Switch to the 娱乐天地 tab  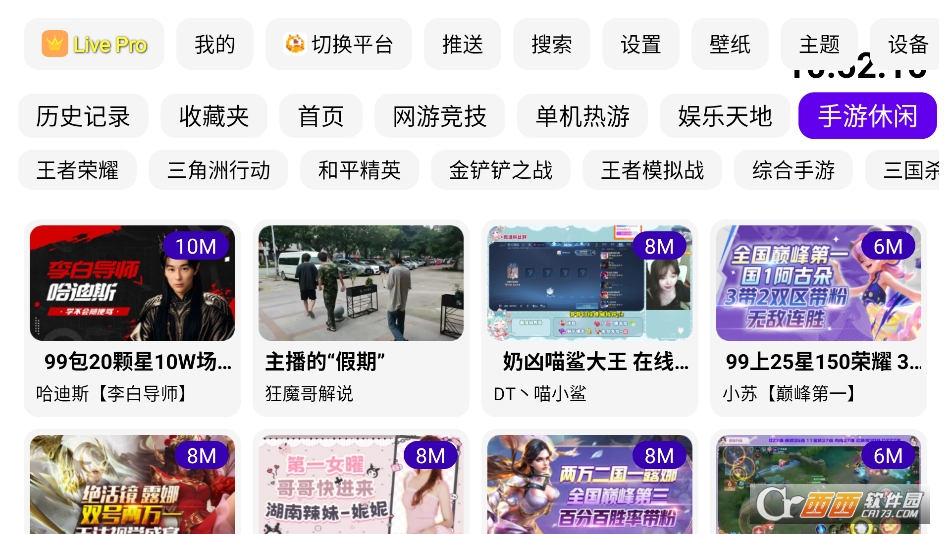(x=725, y=116)
